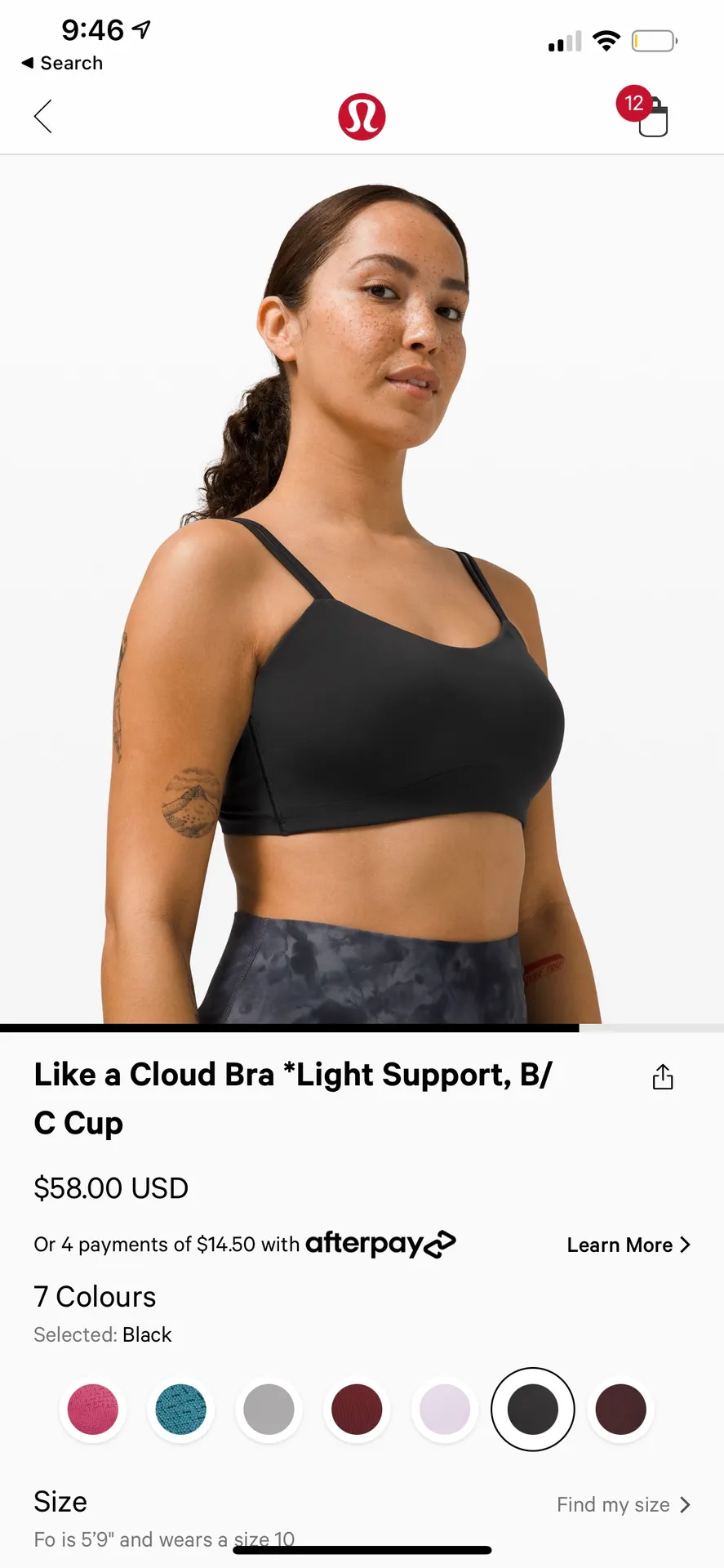The height and width of the screenshot is (1568, 724).
Task: Select the pink colour swatch
Action: coord(93,1410)
